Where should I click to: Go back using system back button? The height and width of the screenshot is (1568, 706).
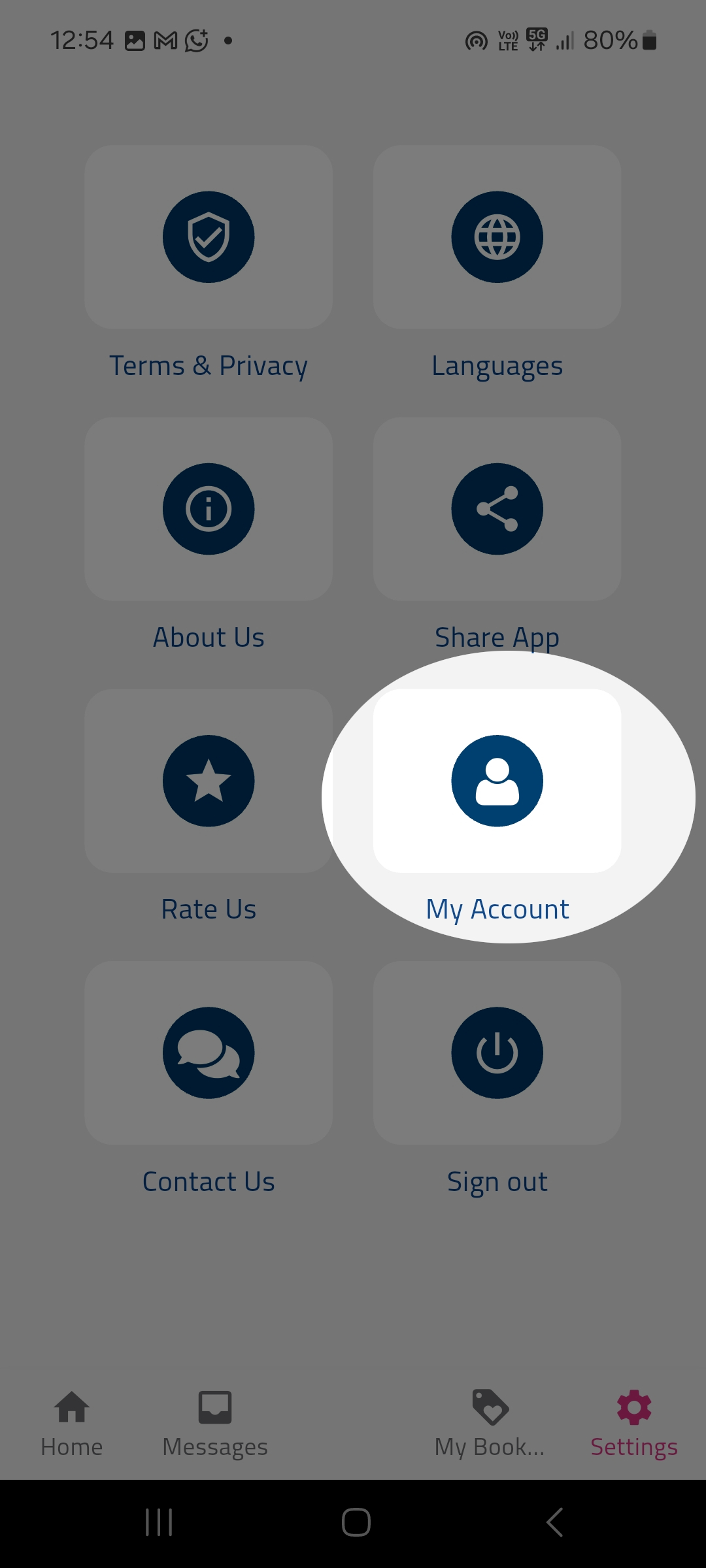pos(554,1522)
